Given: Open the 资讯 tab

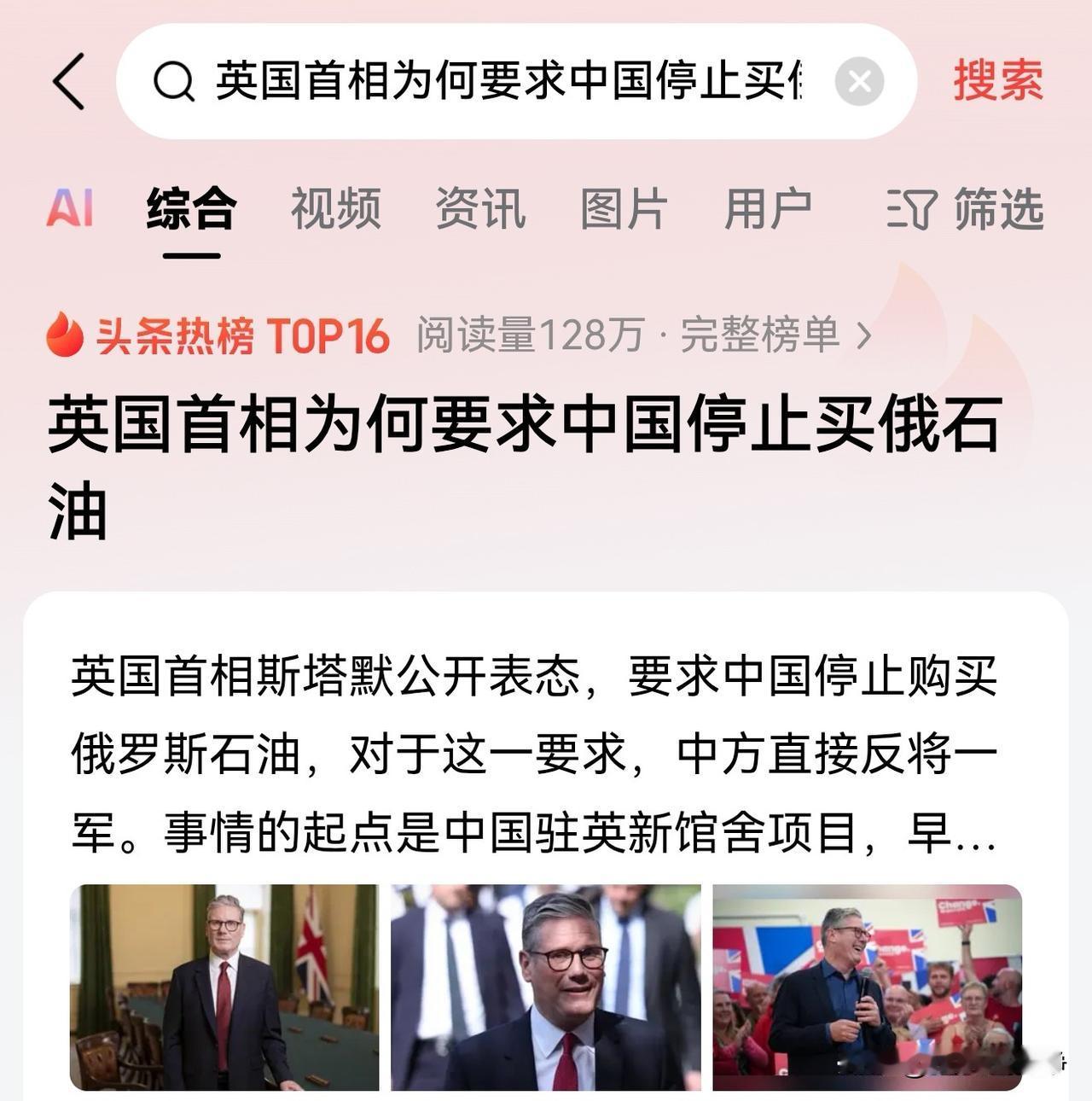Looking at the screenshot, I should click(x=479, y=210).
